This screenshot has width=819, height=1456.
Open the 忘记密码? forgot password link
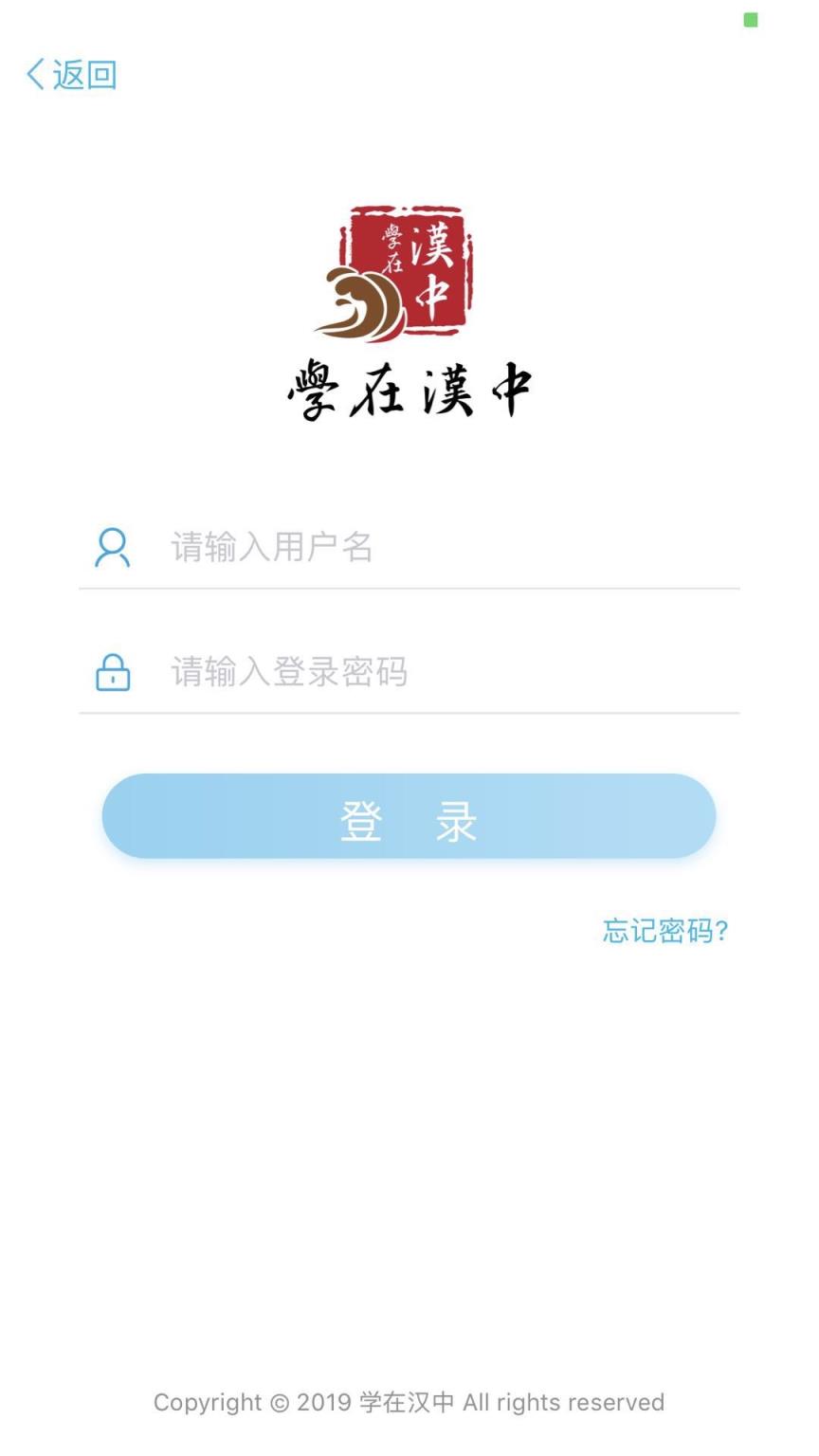click(x=664, y=933)
